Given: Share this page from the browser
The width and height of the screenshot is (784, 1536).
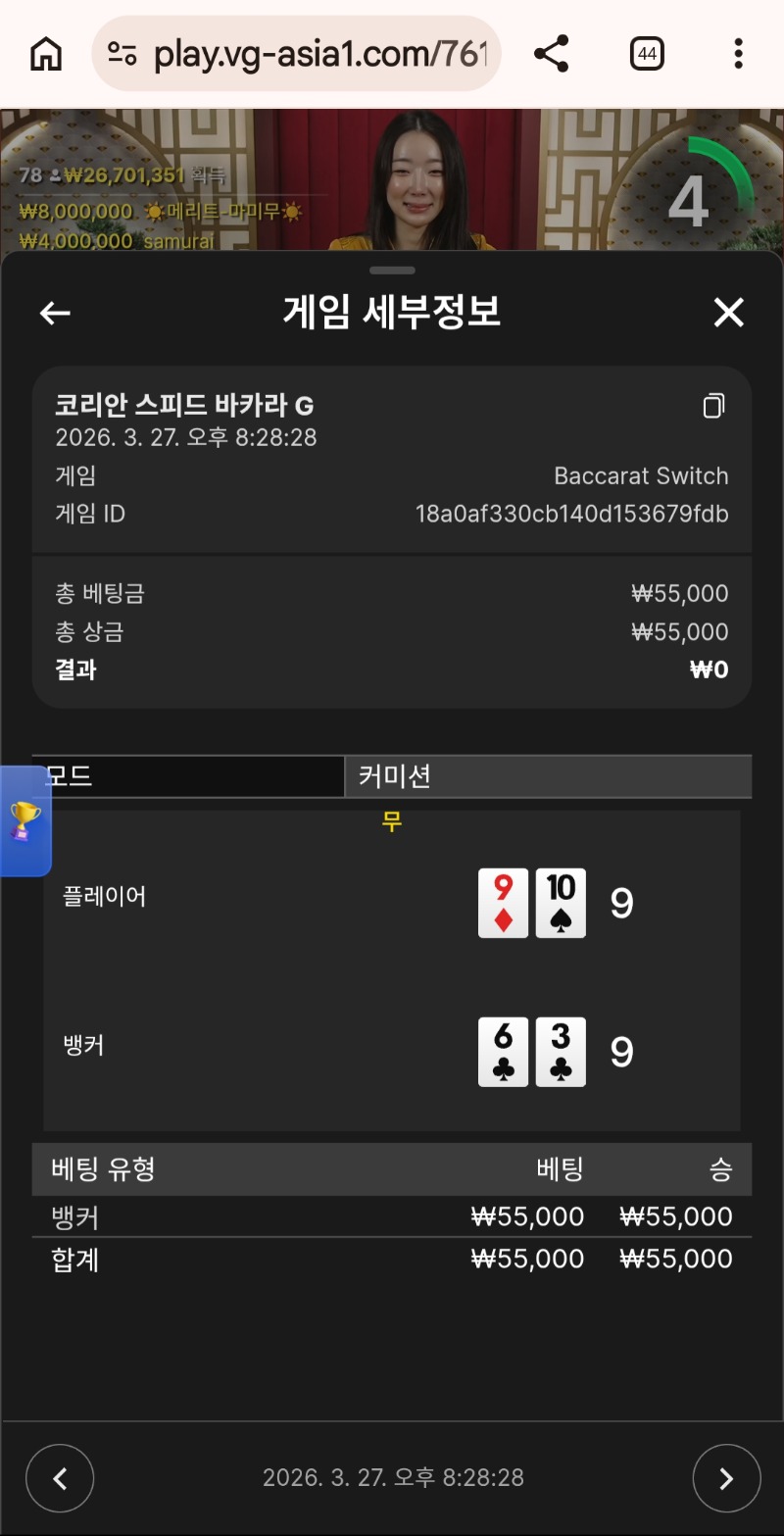Looking at the screenshot, I should [x=552, y=54].
